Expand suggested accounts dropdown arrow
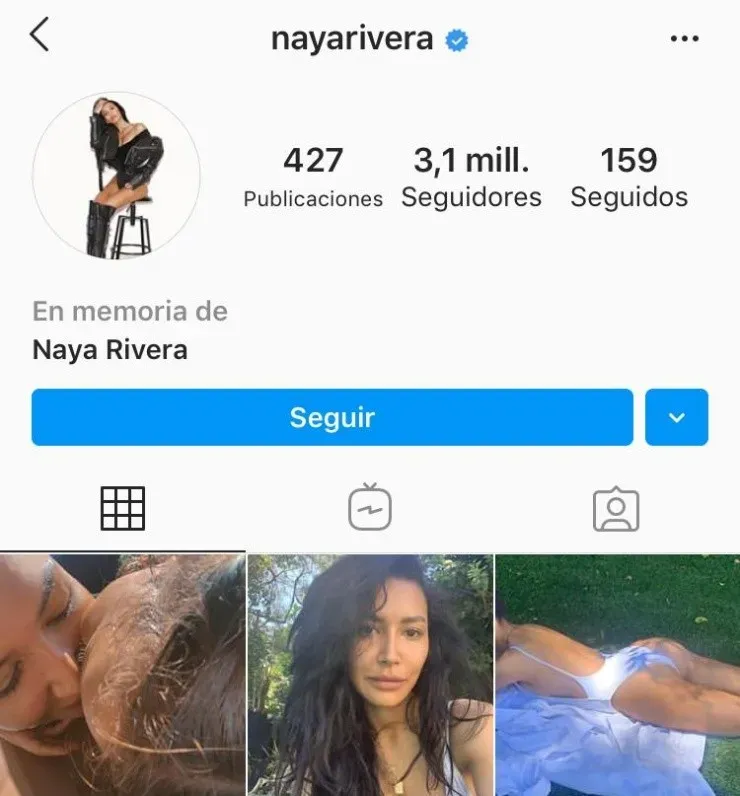The image size is (740, 796). [677, 417]
